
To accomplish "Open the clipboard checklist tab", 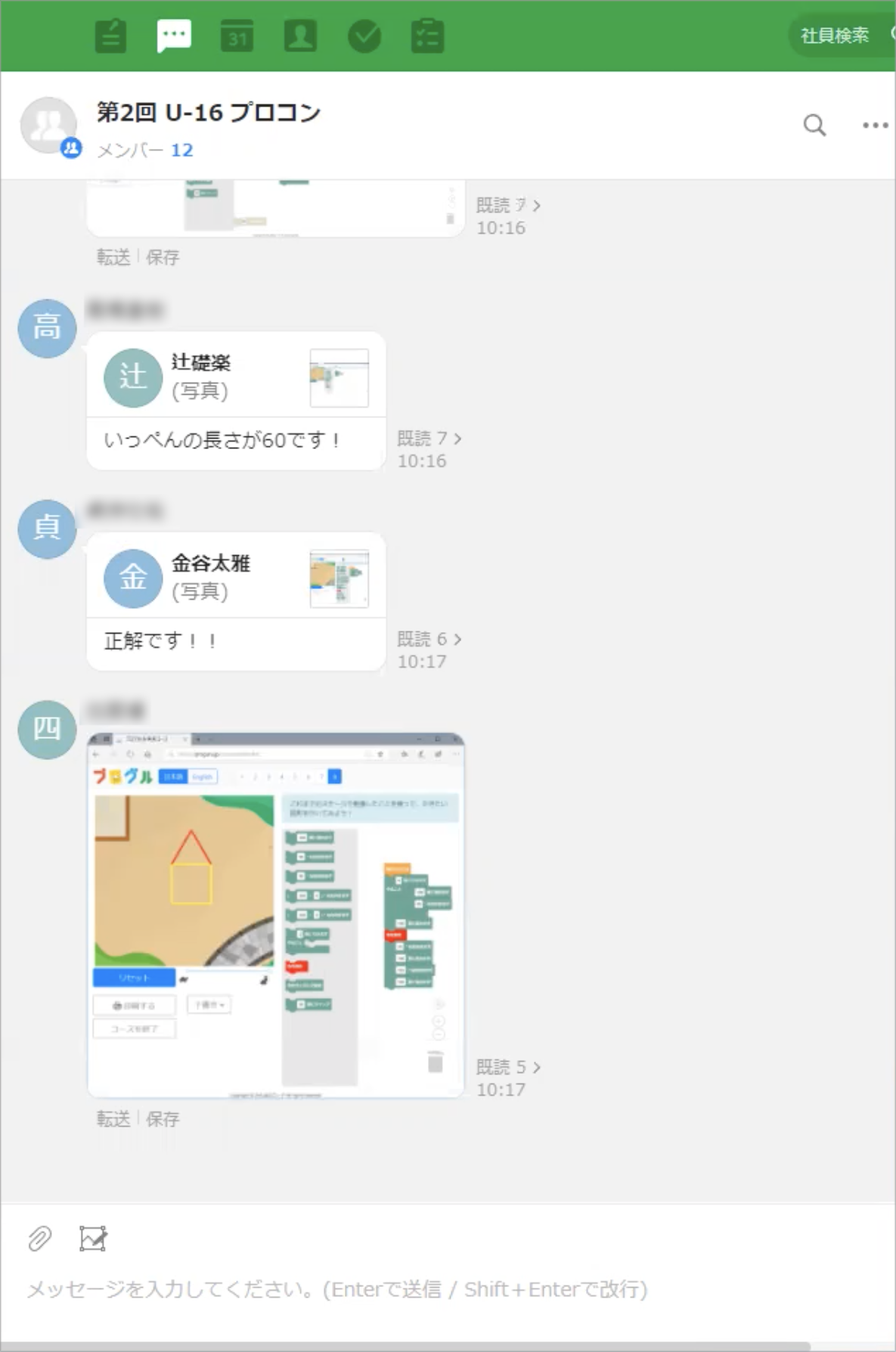I will click(x=427, y=36).
